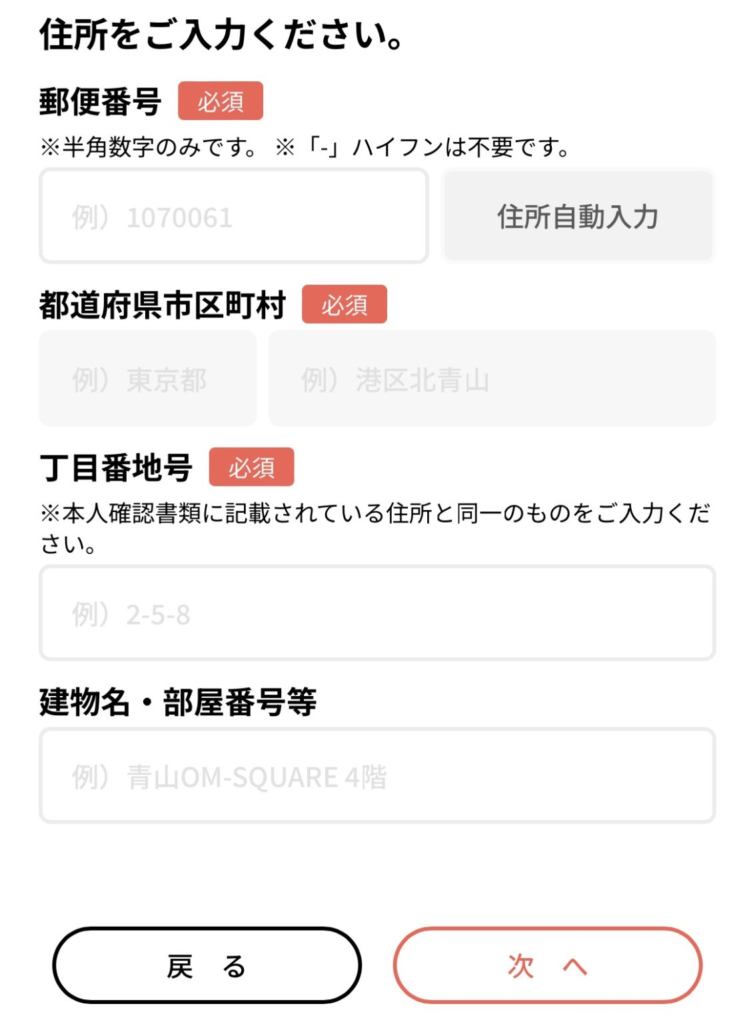Go back with the 戻る button
Screen dimensions: 755x1024
pyautogui.click(x=206, y=966)
